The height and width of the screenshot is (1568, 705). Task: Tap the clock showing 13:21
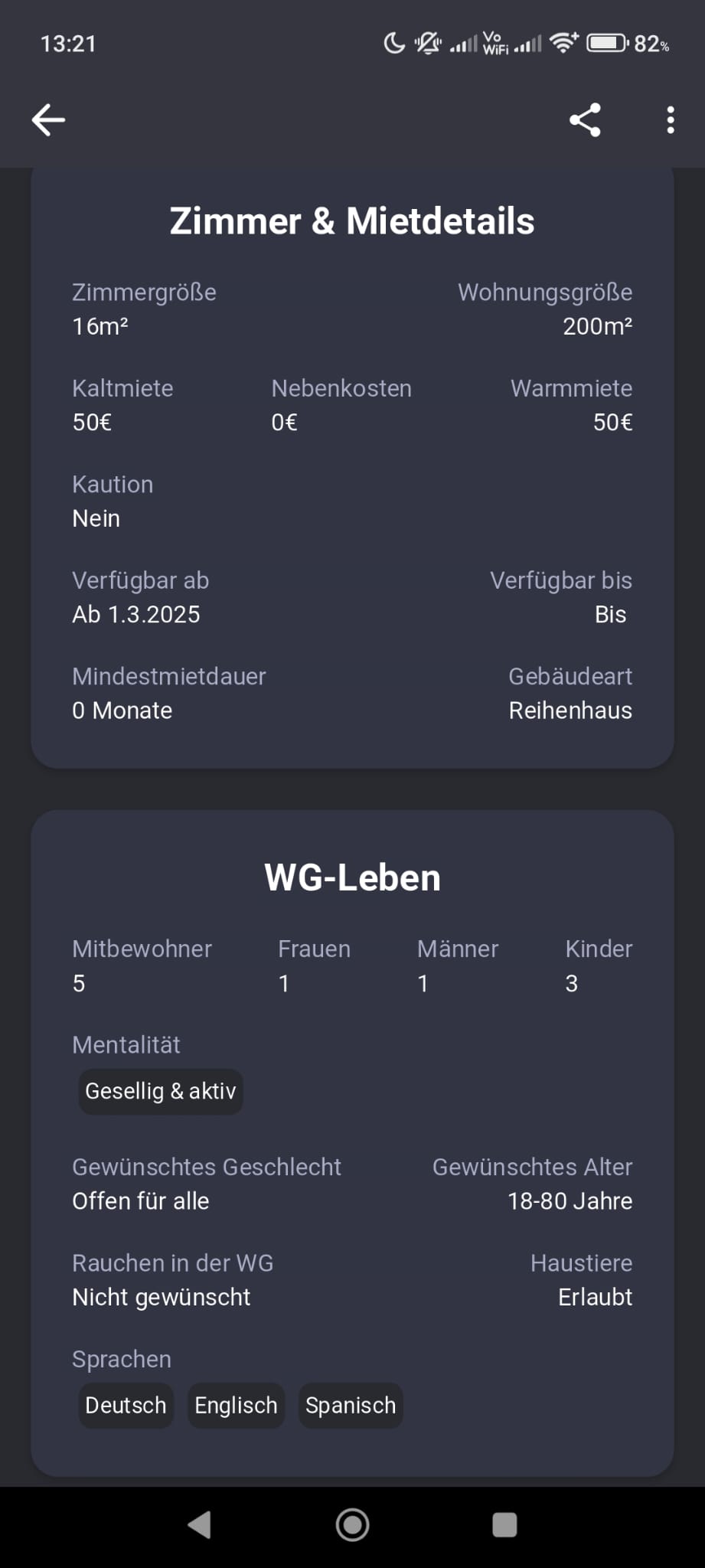click(70, 44)
